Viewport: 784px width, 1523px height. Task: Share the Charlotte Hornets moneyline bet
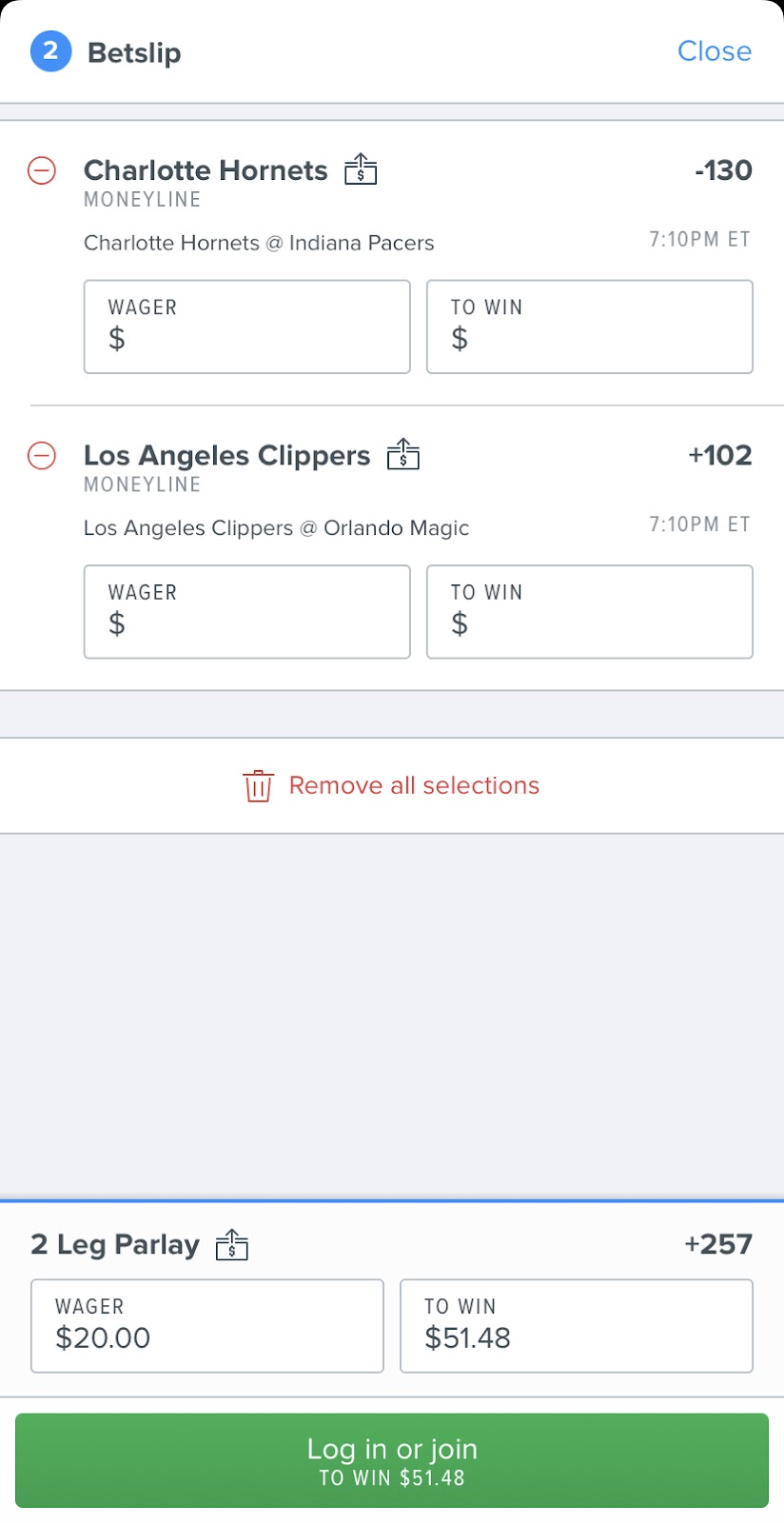point(361,169)
